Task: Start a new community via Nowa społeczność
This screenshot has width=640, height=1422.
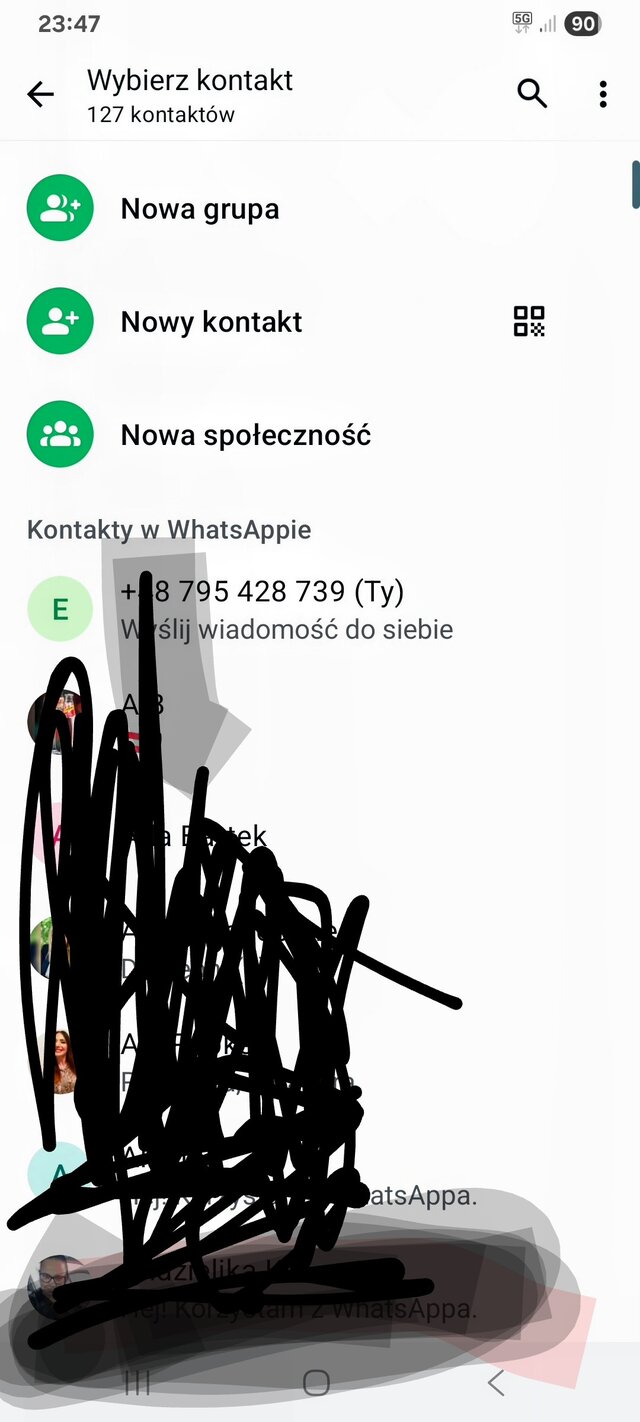Action: coord(245,435)
